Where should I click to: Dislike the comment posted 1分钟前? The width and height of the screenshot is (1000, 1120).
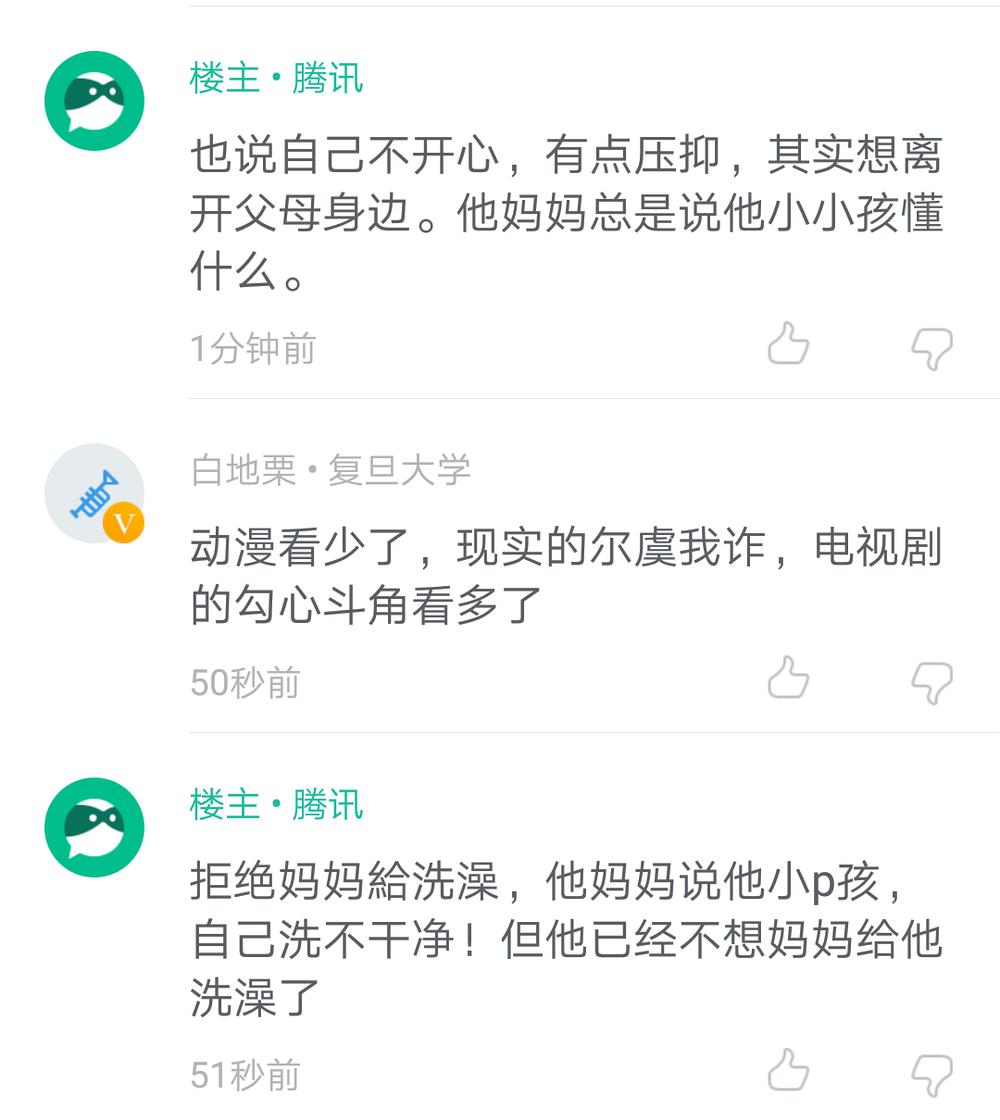coord(931,349)
